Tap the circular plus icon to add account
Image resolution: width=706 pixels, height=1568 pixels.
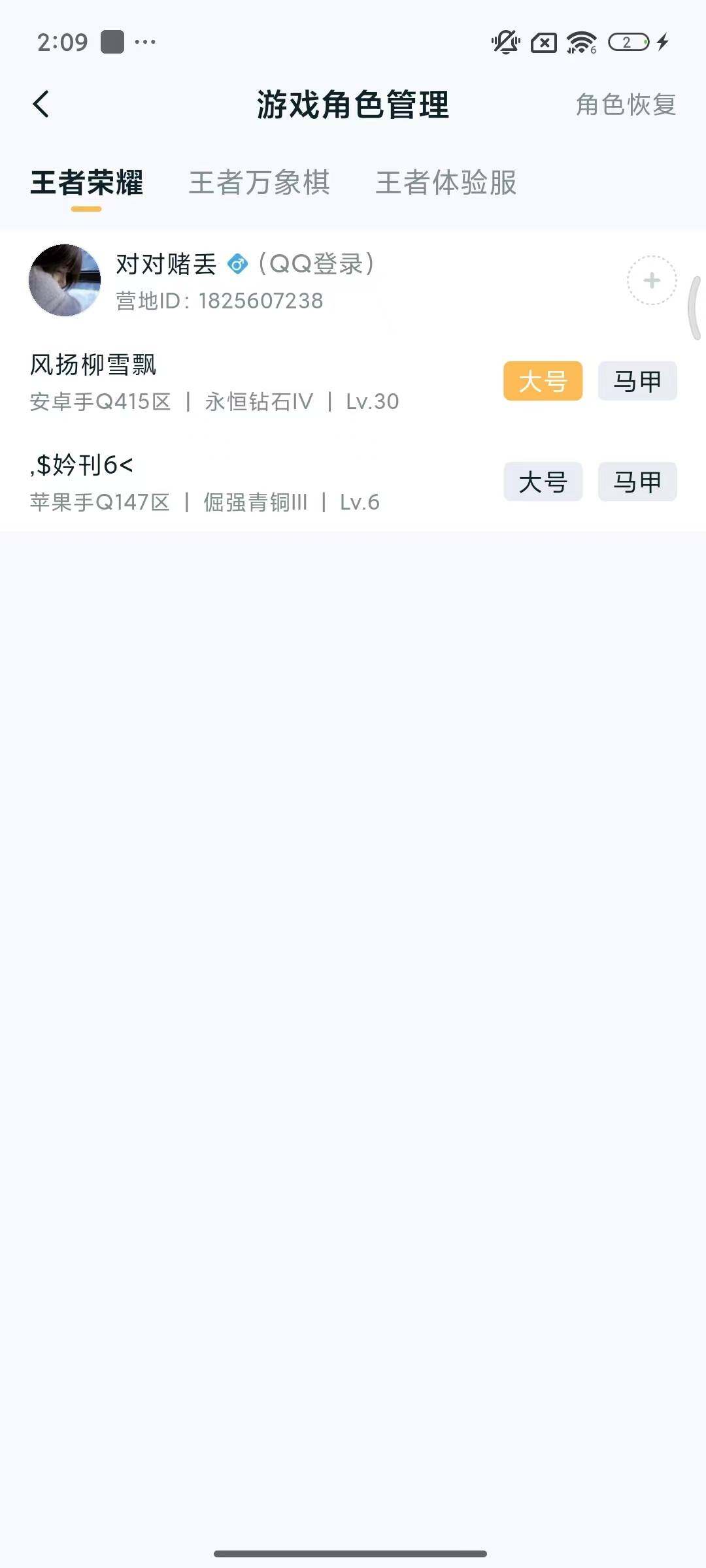(650, 281)
